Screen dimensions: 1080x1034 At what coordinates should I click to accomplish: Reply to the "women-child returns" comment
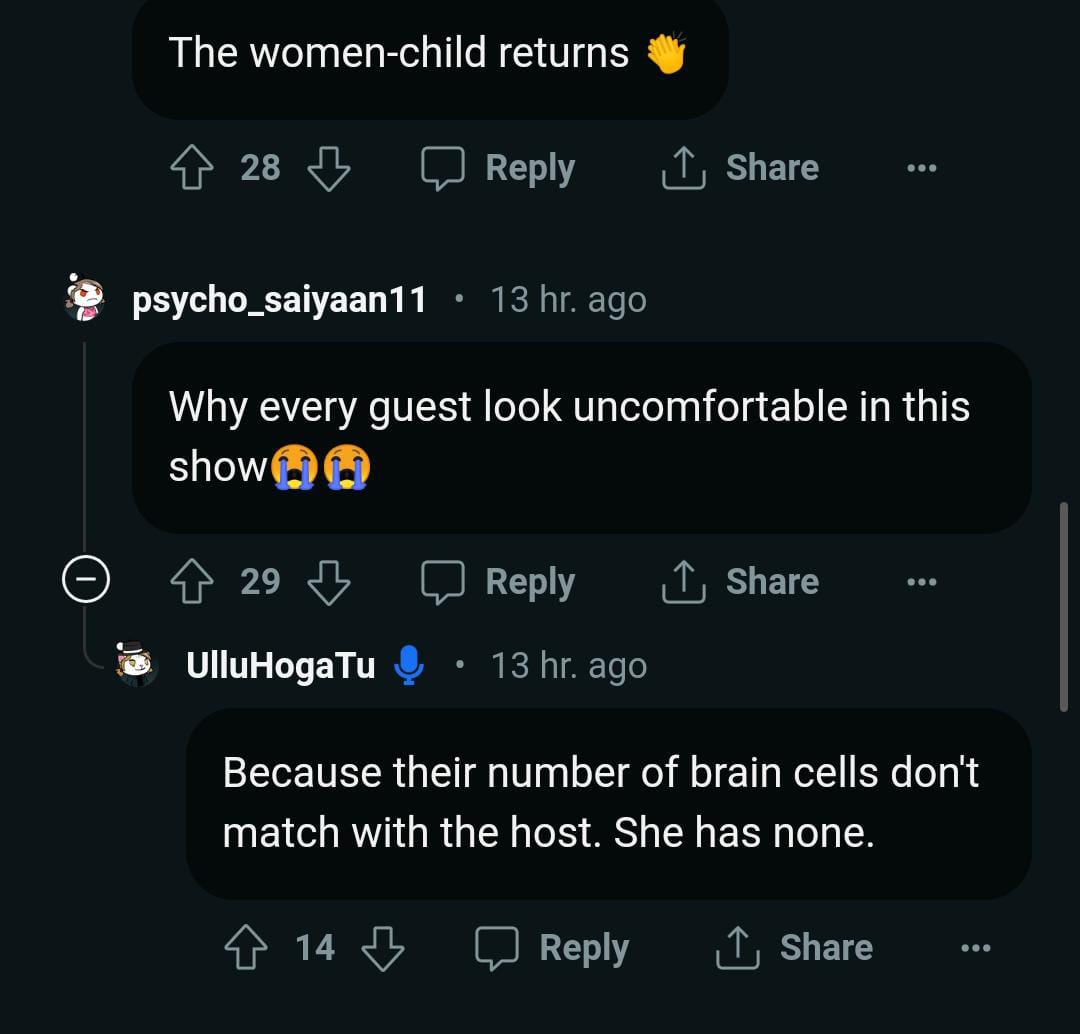point(498,168)
